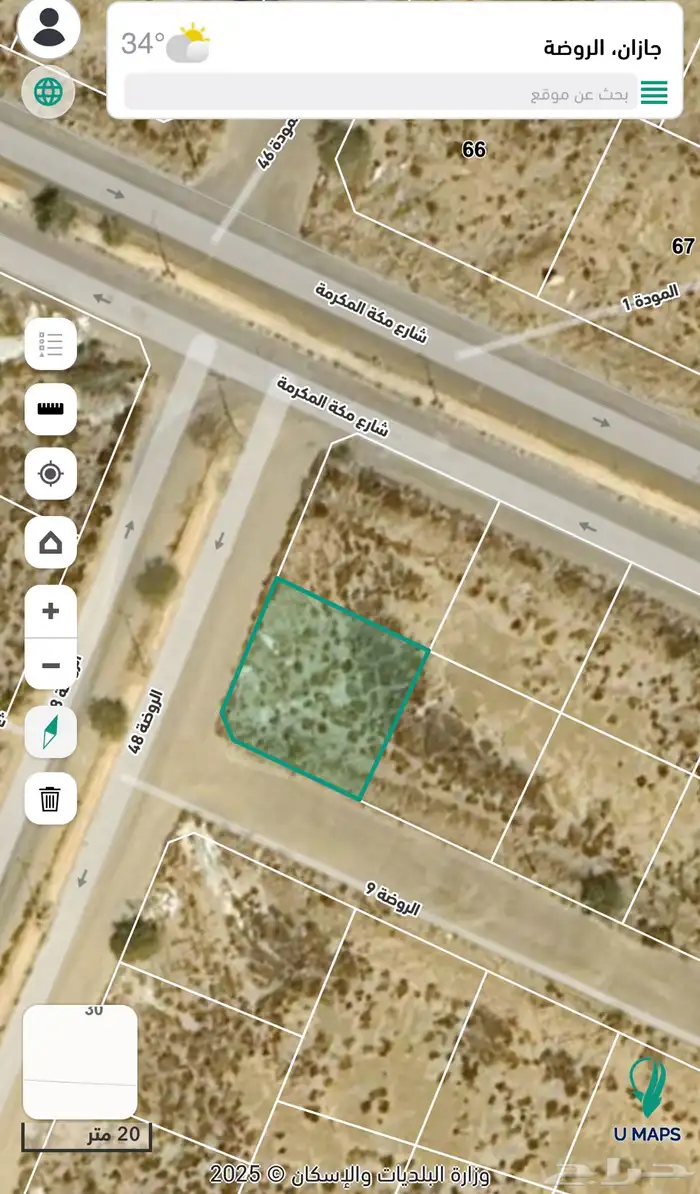Open the globe language icon
Screen dimensions: 700x1194
coord(48,92)
